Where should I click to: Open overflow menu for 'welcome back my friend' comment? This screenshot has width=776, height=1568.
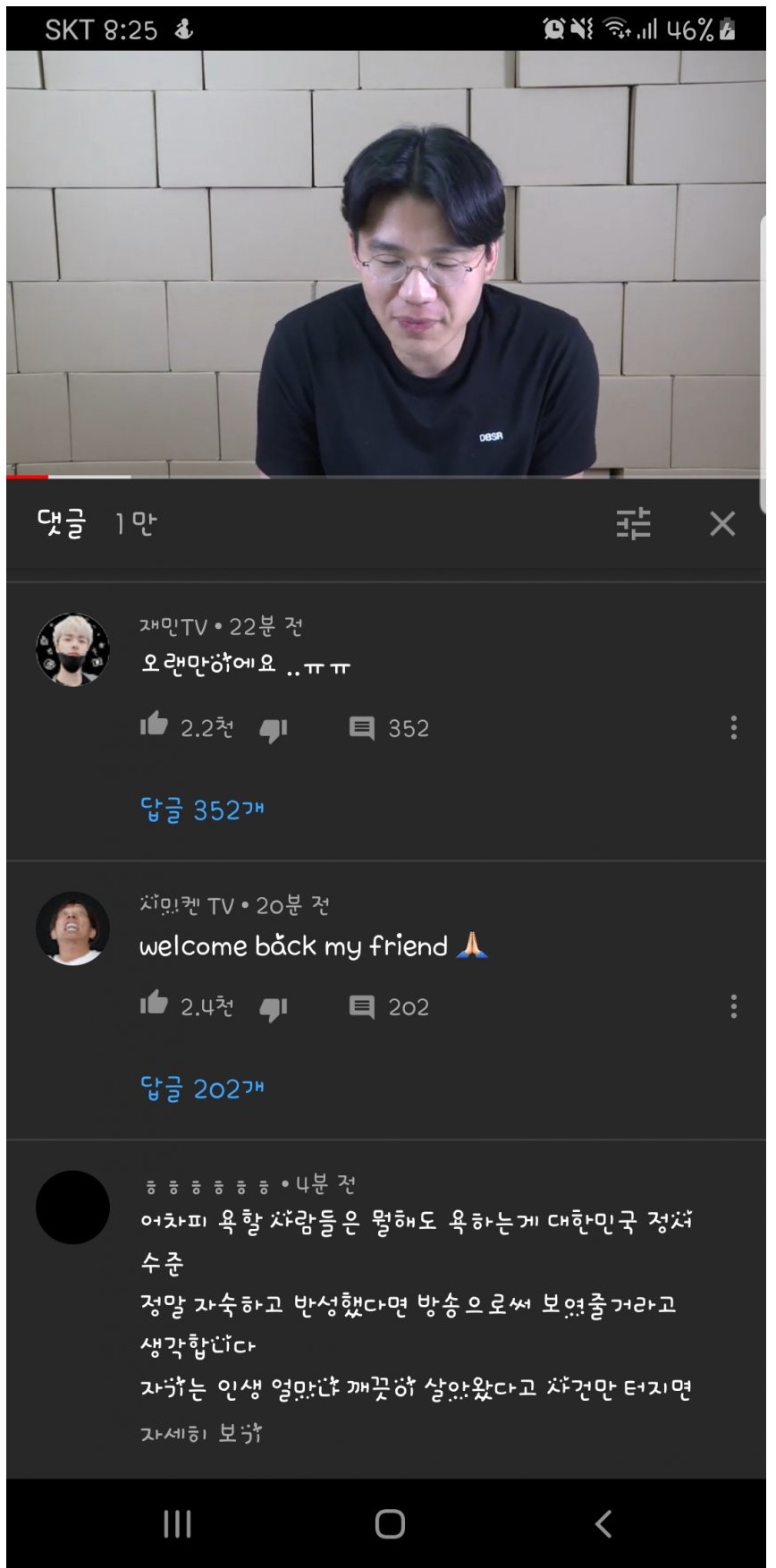[x=733, y=1006]
